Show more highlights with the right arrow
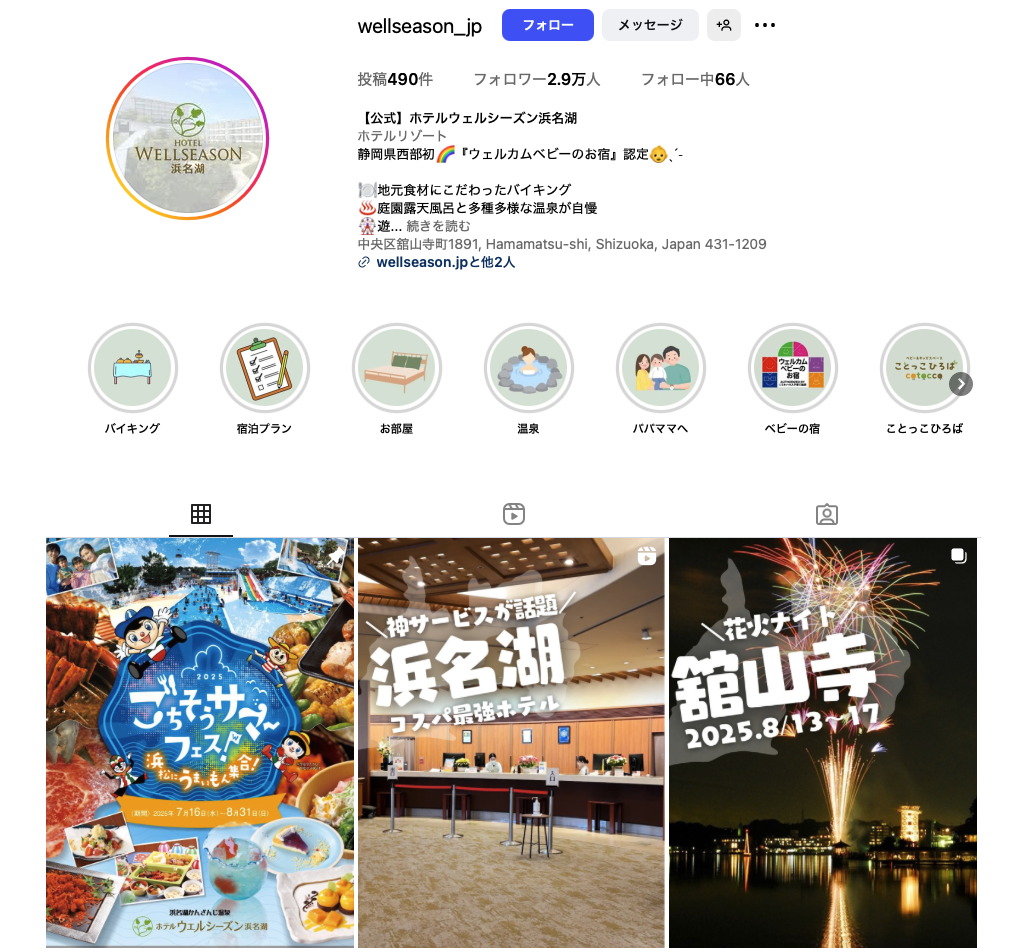Viewport: 1009px width, 952px height. (960, 384)
